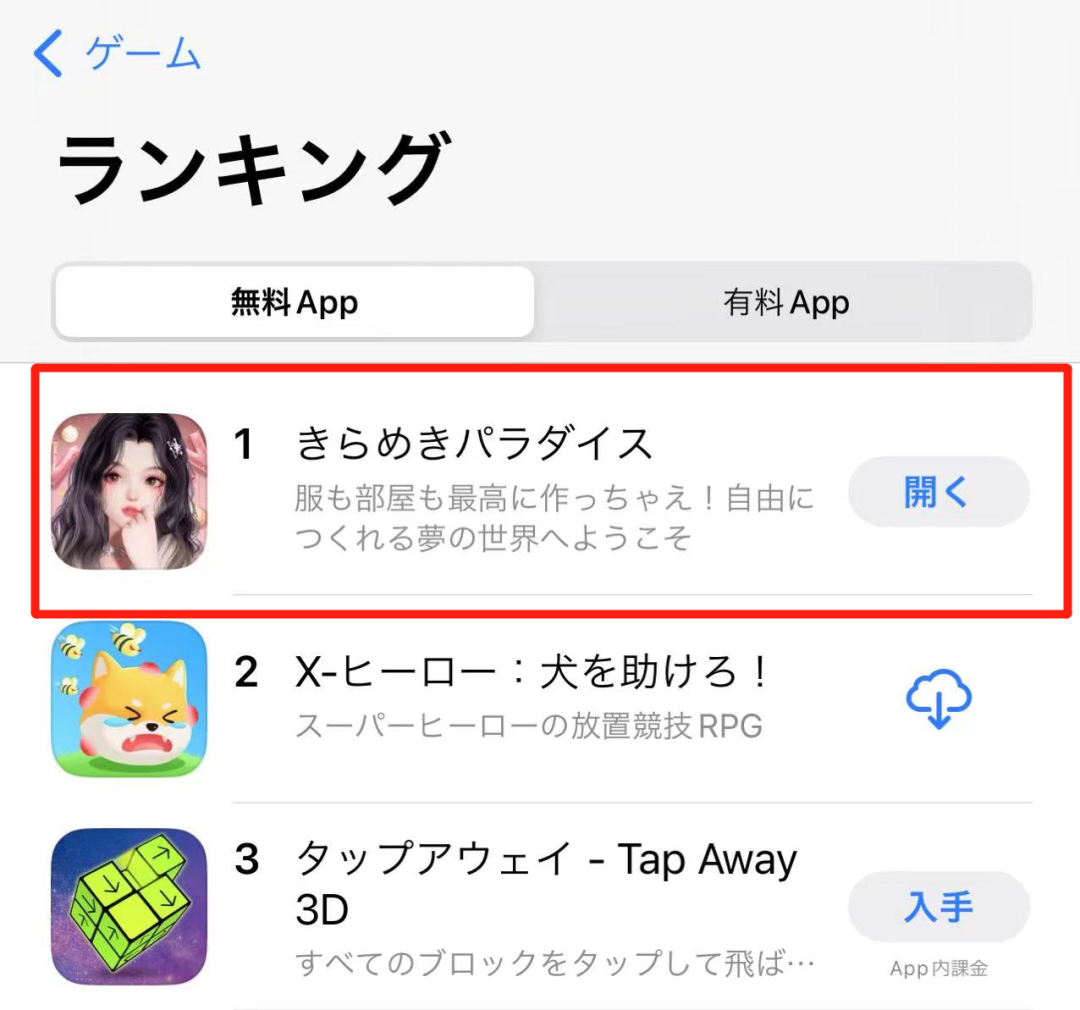Go back to ゲーム

coord(118,53)
